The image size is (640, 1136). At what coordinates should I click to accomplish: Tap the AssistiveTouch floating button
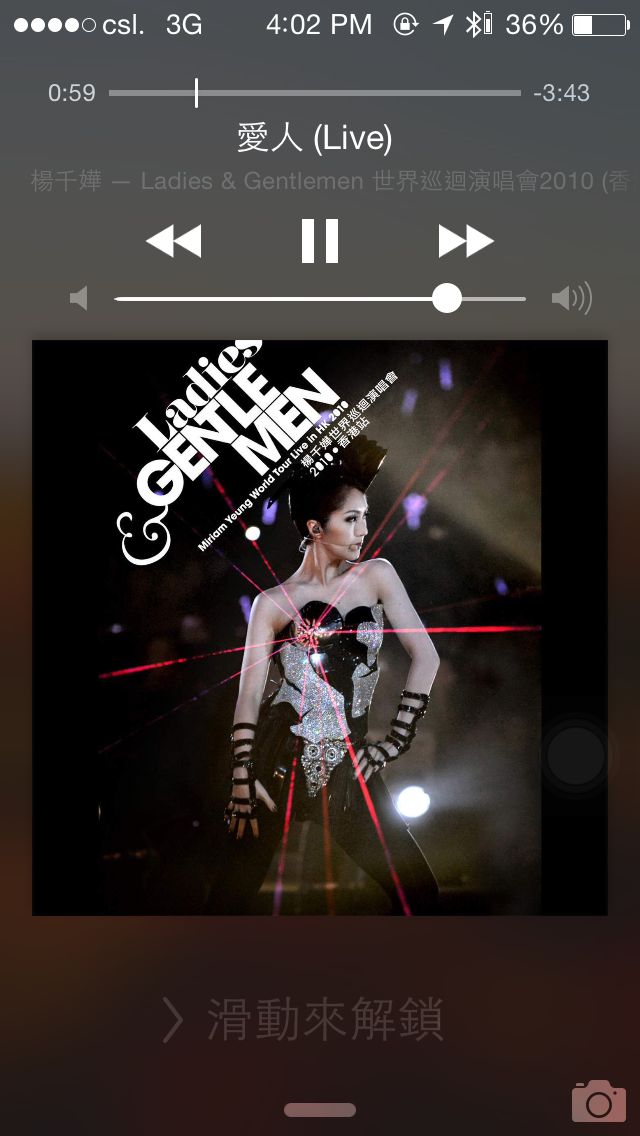575,755
